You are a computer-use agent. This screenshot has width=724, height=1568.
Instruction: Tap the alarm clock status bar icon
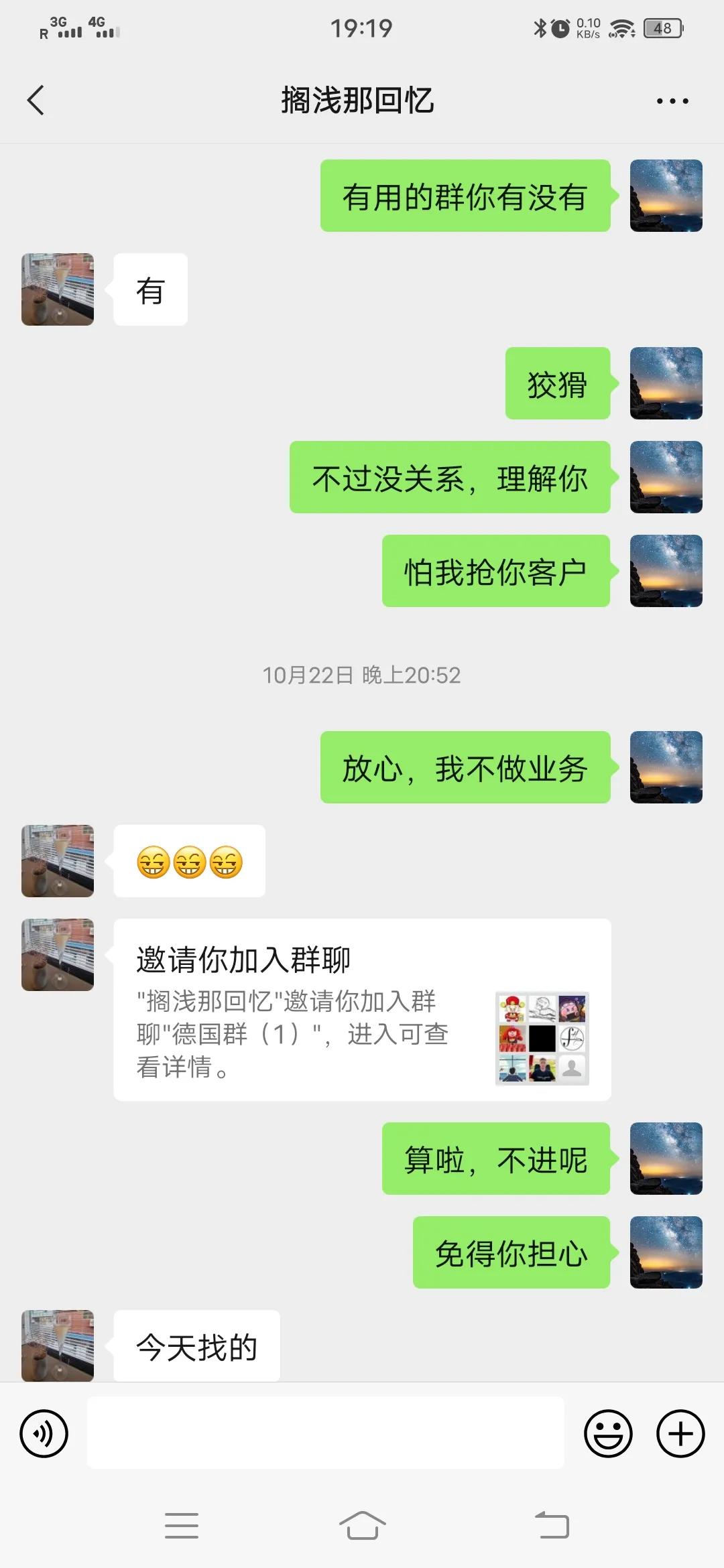558,27
